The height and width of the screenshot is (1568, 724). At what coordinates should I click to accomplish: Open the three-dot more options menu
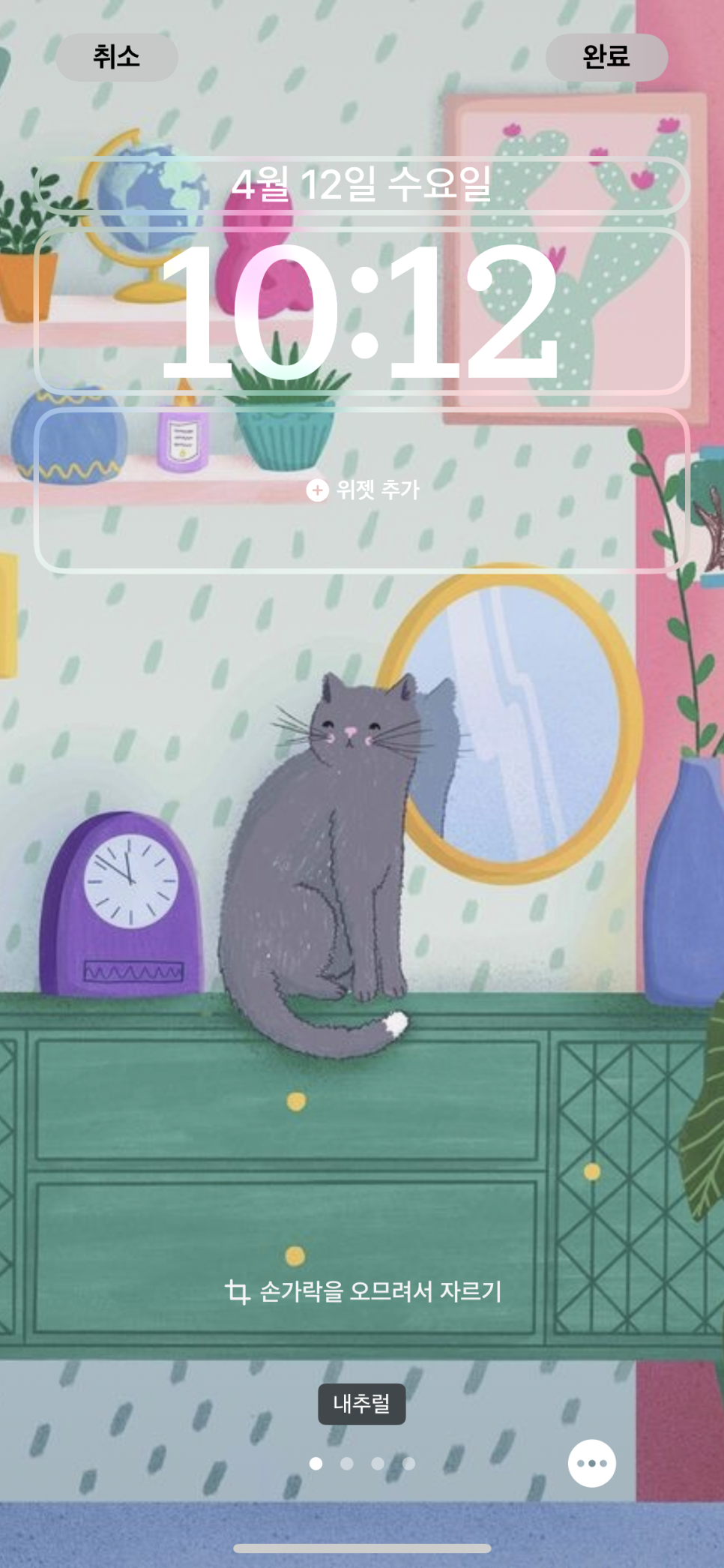coord(592,1462)
